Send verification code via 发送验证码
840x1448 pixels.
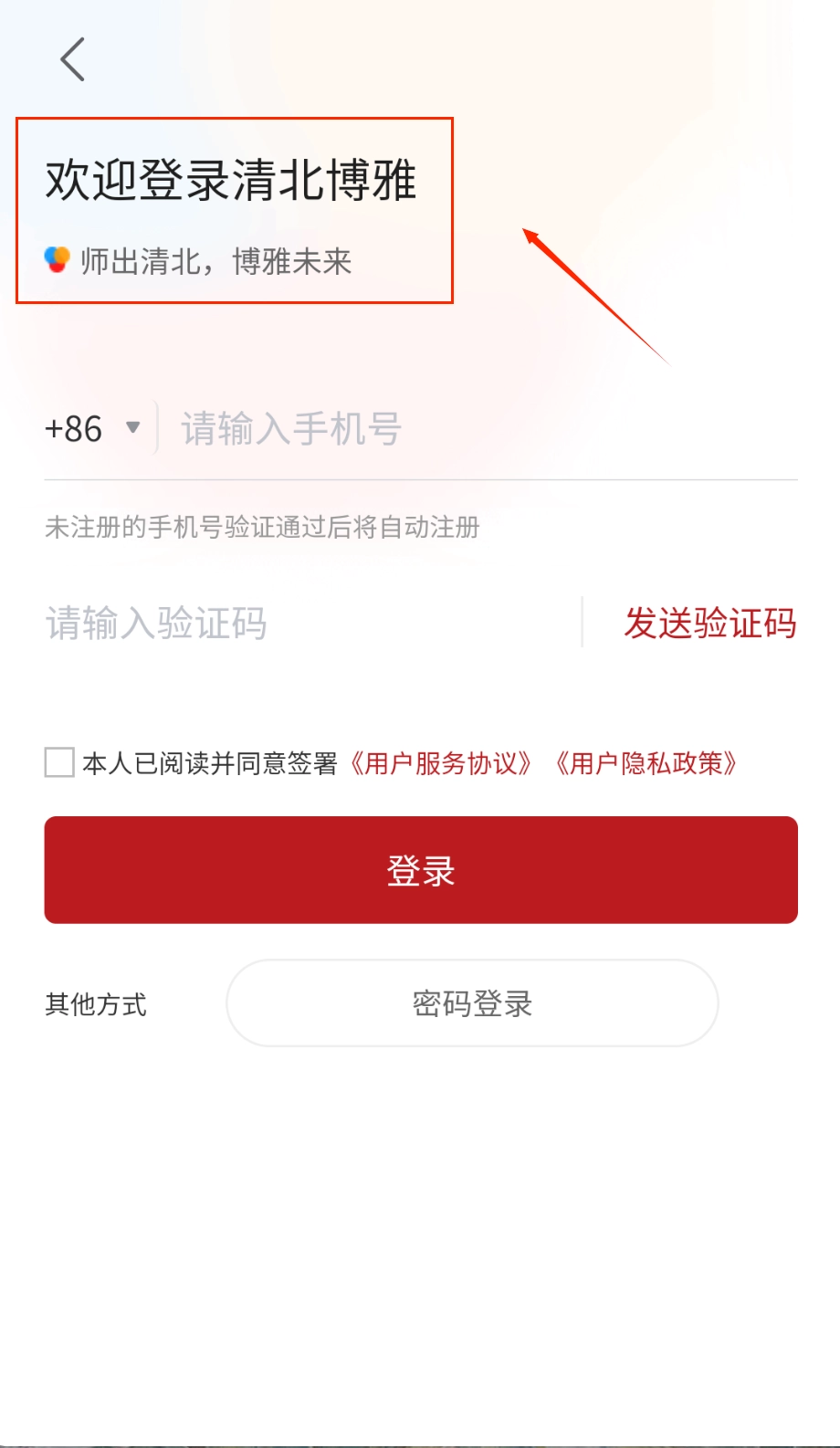[709, 624]
